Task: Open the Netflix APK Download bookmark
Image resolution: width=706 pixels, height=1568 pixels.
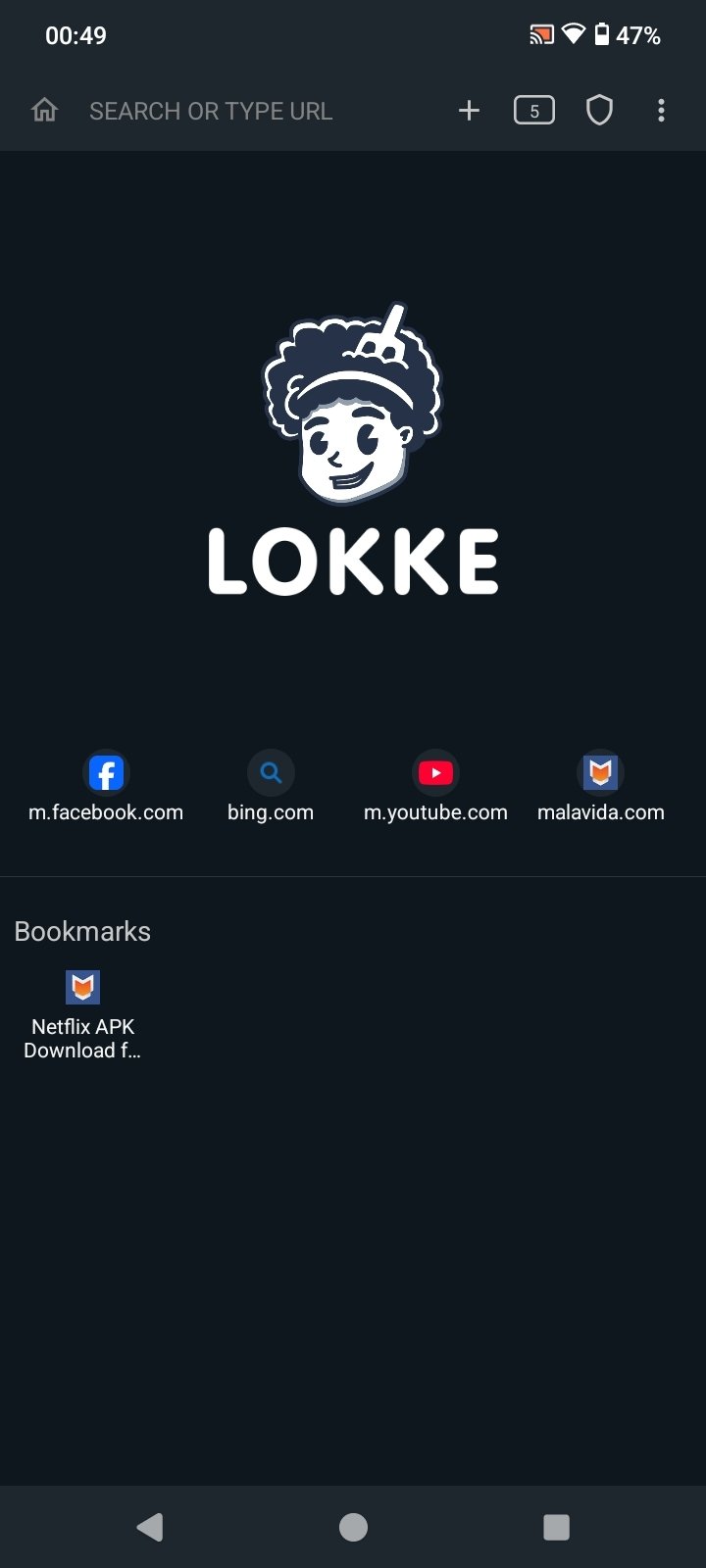Action: [x=82, y=1014]
